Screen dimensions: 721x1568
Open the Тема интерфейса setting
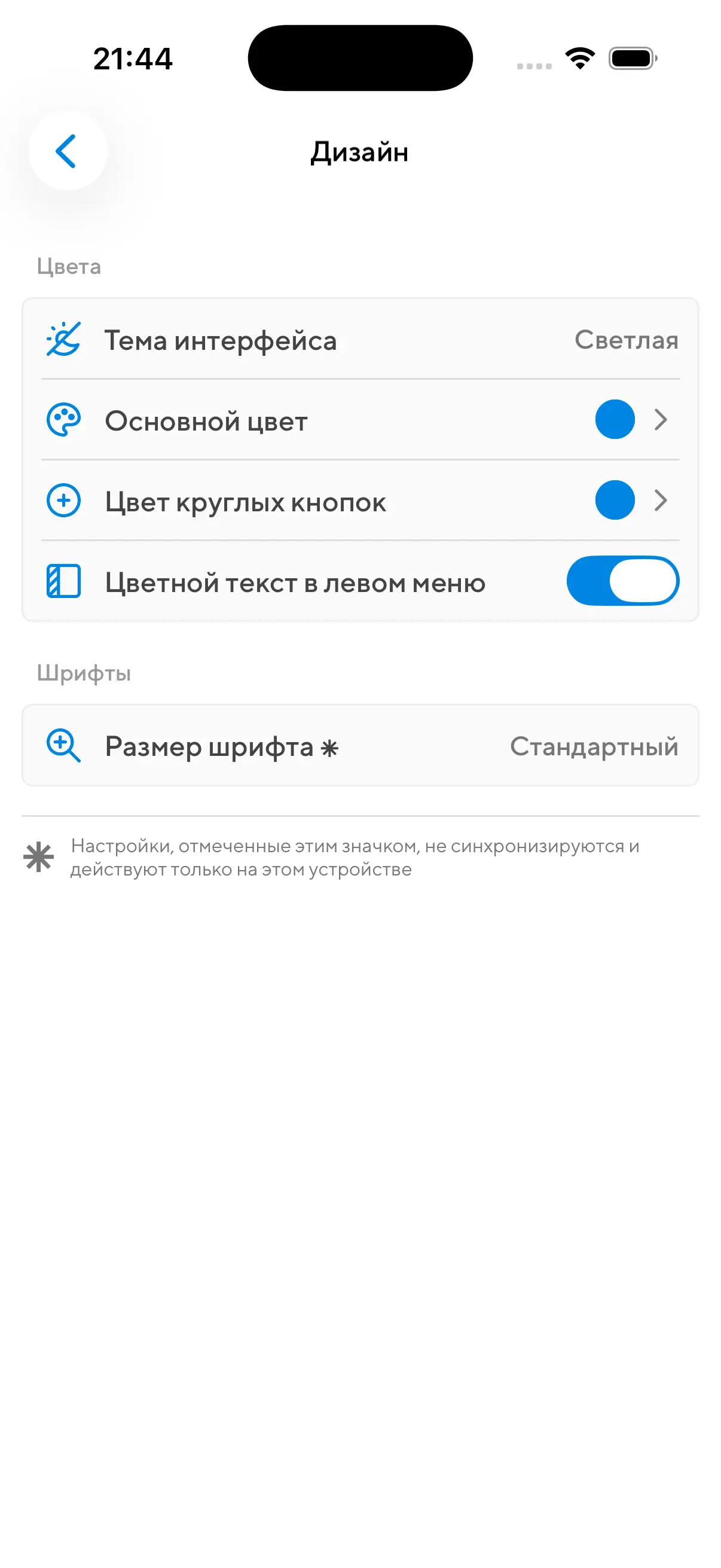(360, 340)
